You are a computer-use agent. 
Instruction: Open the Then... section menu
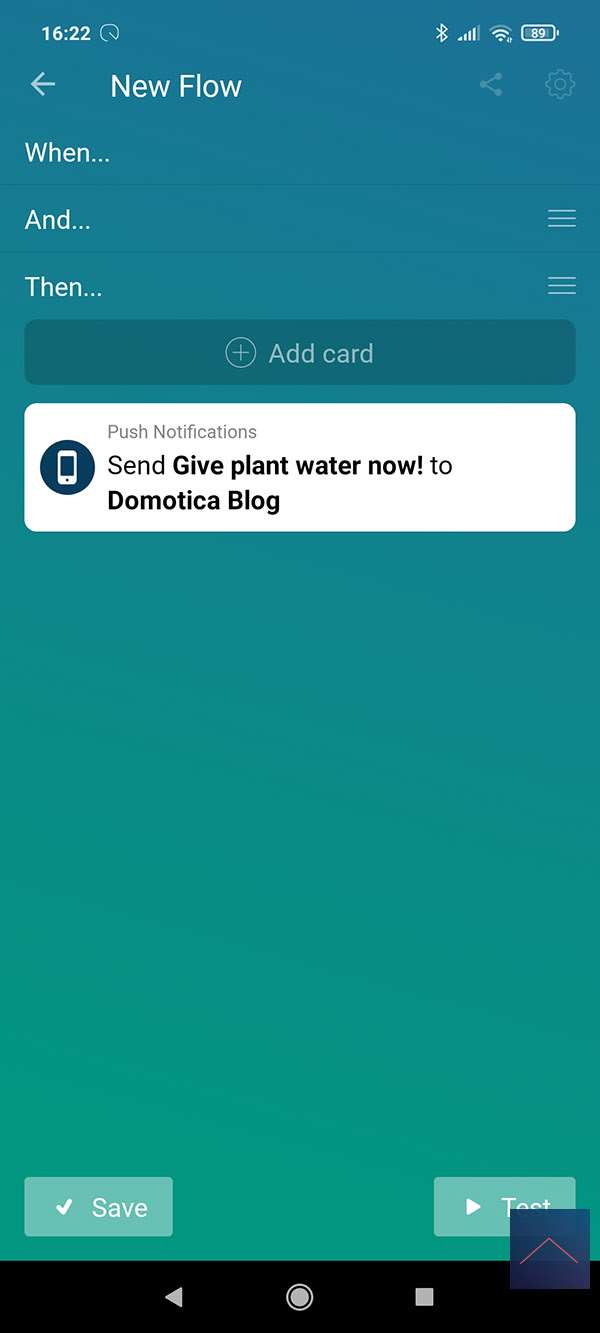561,286
